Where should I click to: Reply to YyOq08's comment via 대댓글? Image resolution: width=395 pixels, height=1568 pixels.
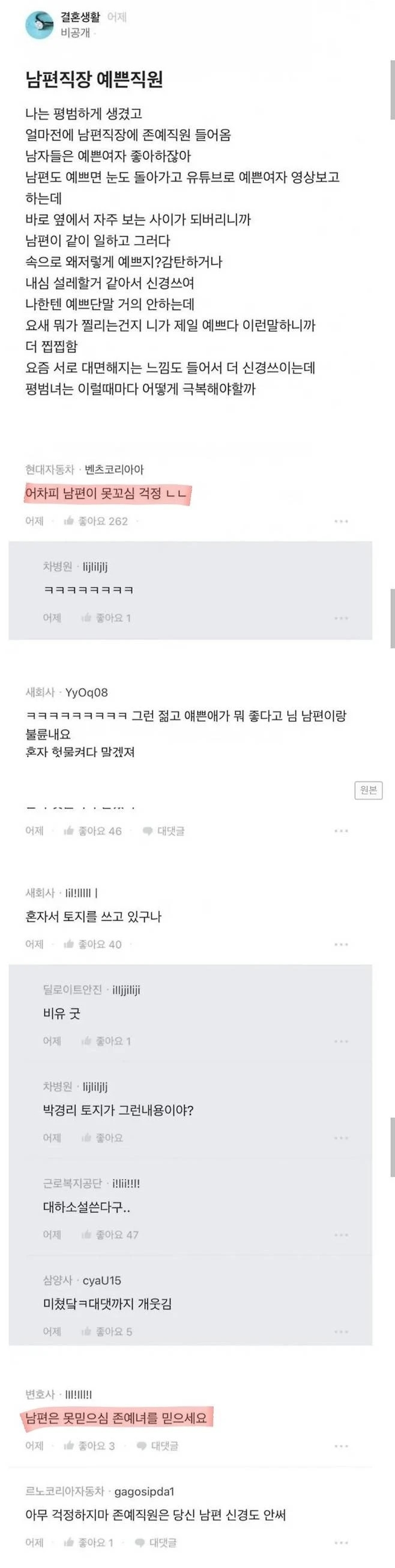tap(163, 831)
